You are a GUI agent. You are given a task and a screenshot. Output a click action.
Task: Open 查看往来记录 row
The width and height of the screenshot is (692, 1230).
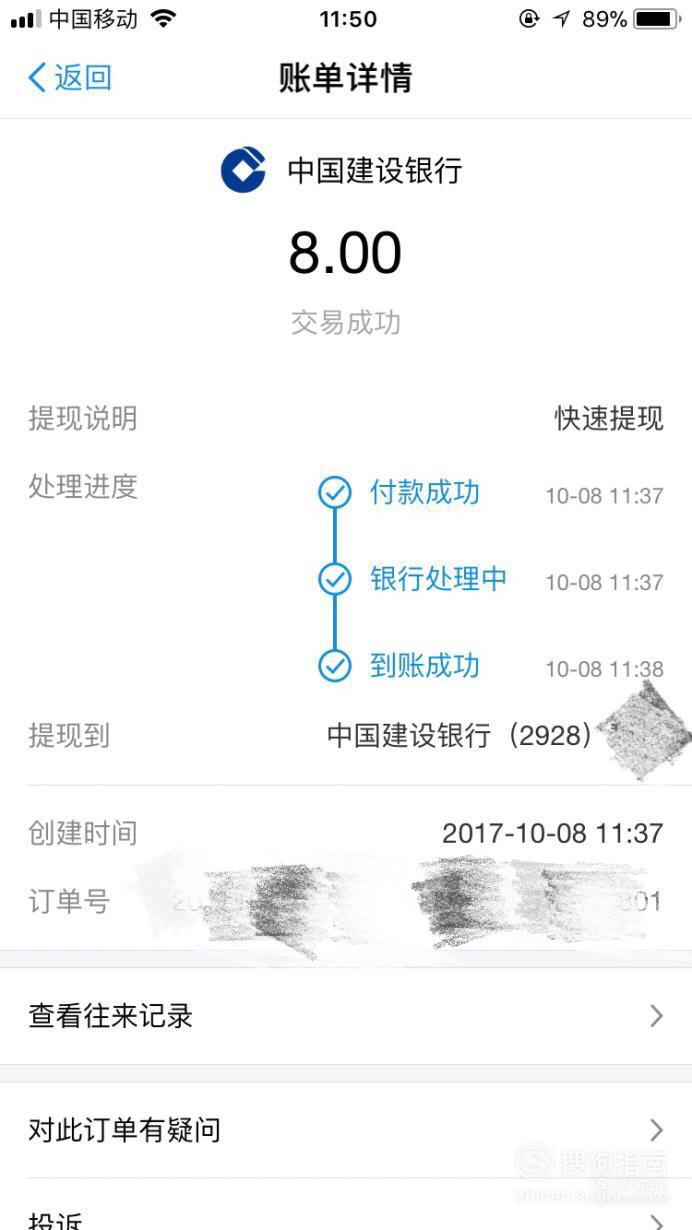click(x=345, y=1016)
